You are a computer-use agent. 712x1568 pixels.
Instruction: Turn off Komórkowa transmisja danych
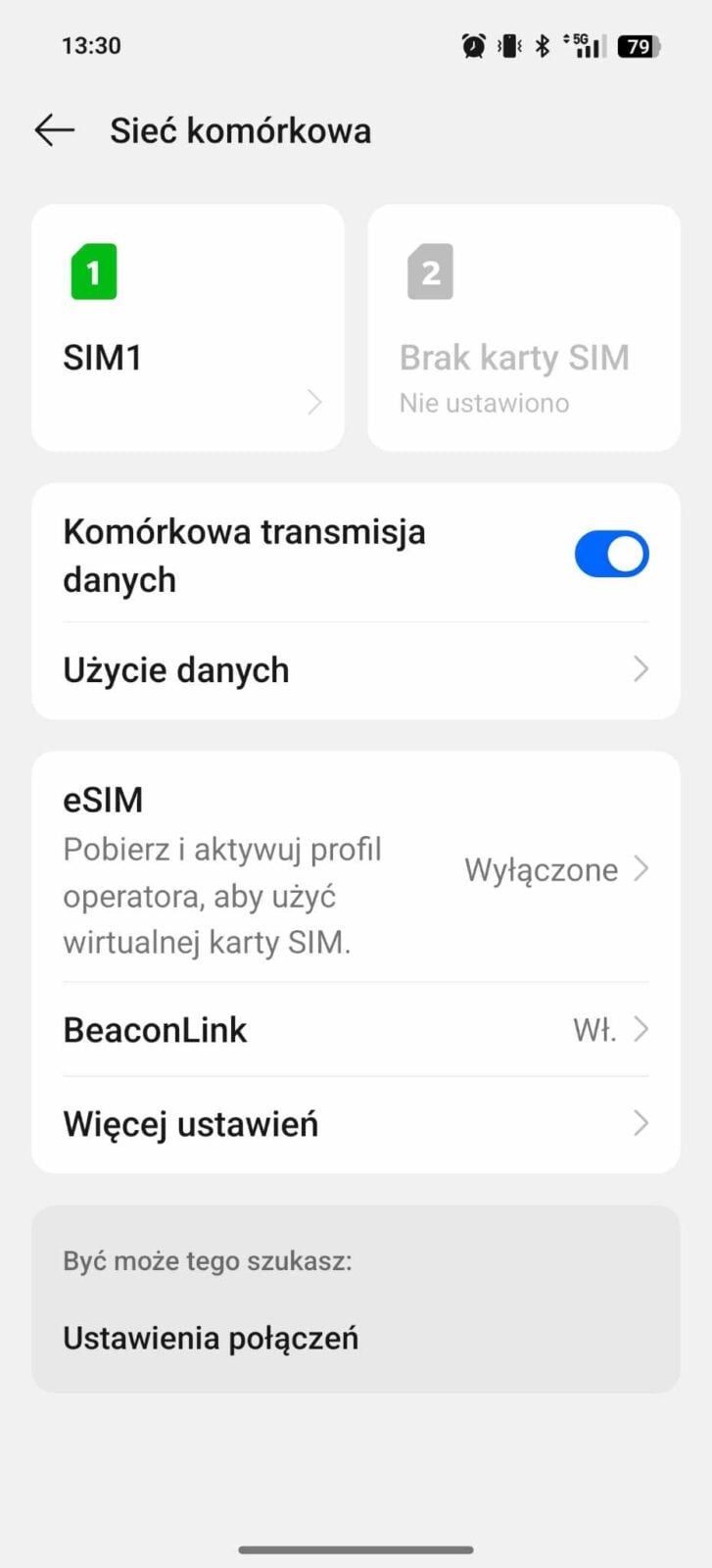point(611,554)
